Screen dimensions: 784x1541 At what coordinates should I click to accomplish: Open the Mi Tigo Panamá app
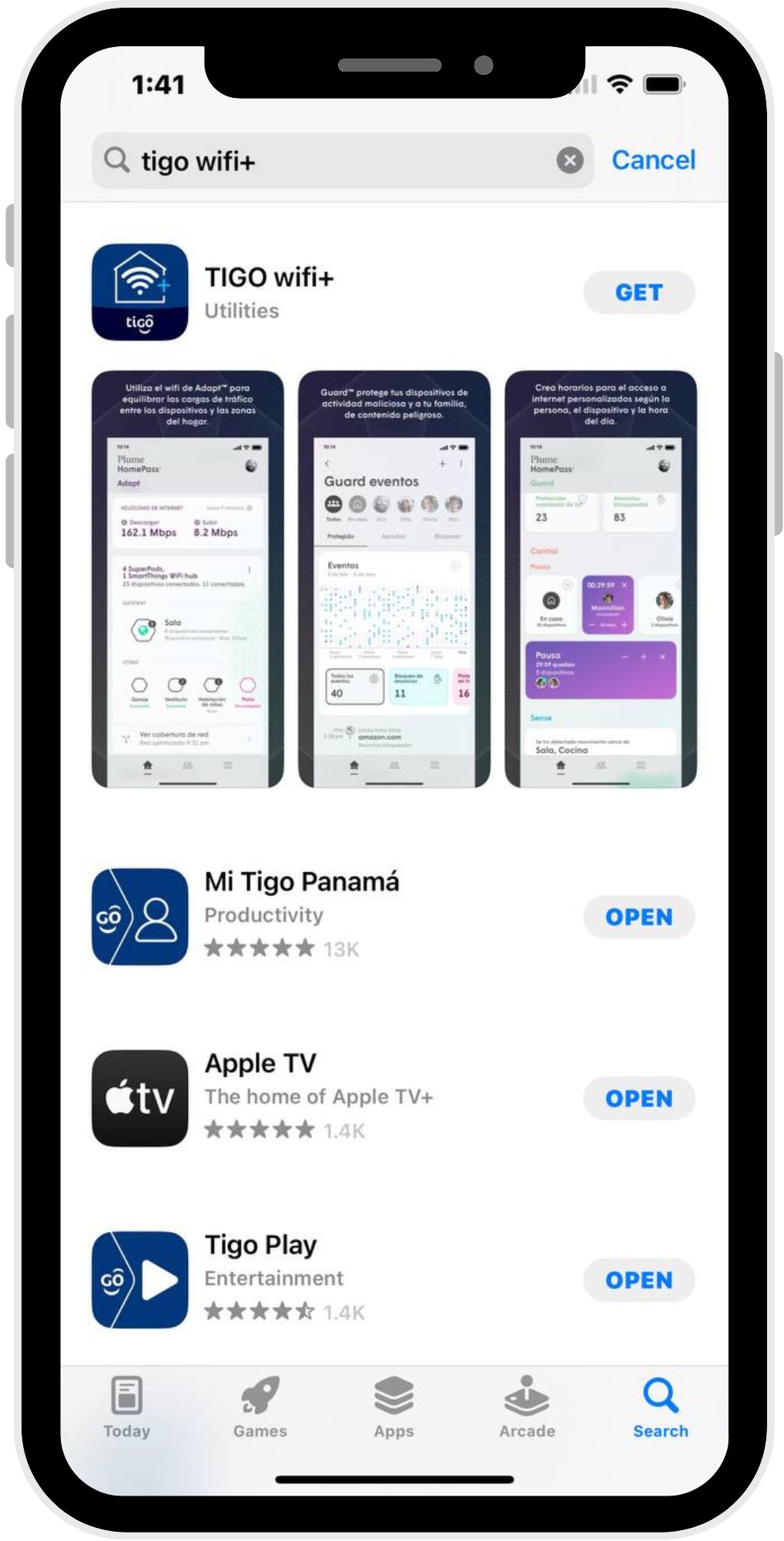point(638,917)
